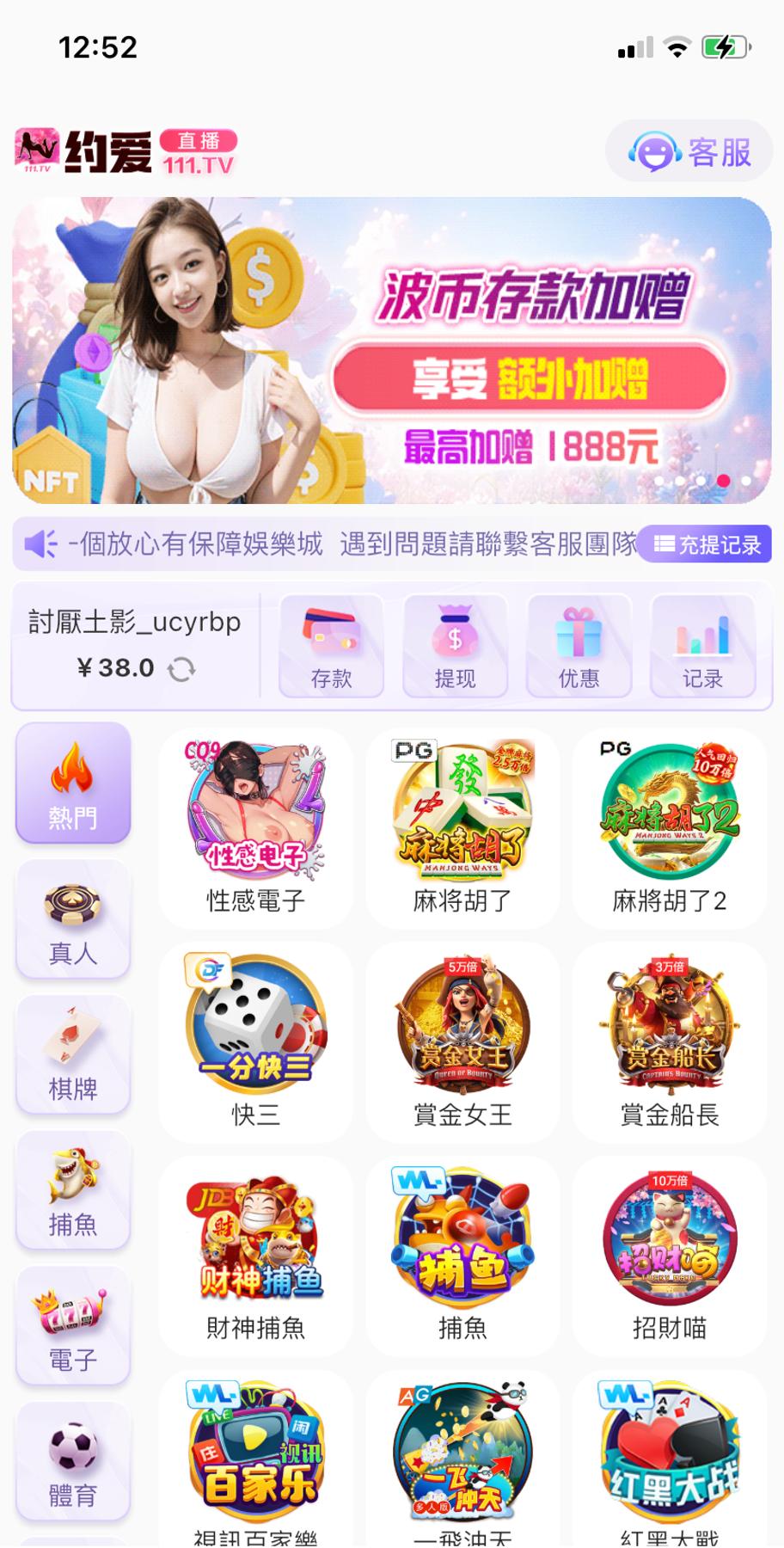784x1548 pixels.
Task: Select the 熱門 category tab
Action: 73,783
